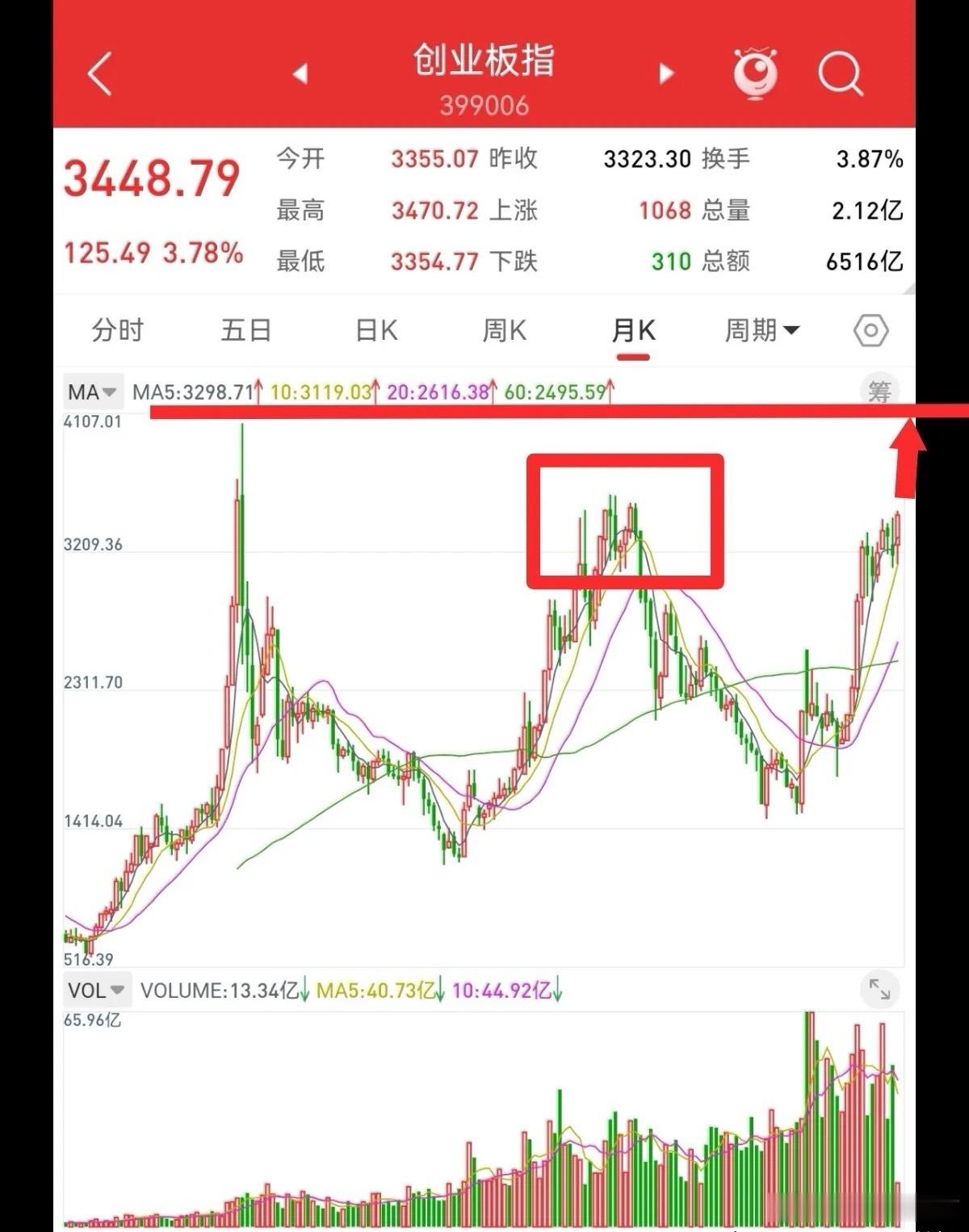
Task: Tap the stock code 399006 under the title
Action: (x=482, y=103)
